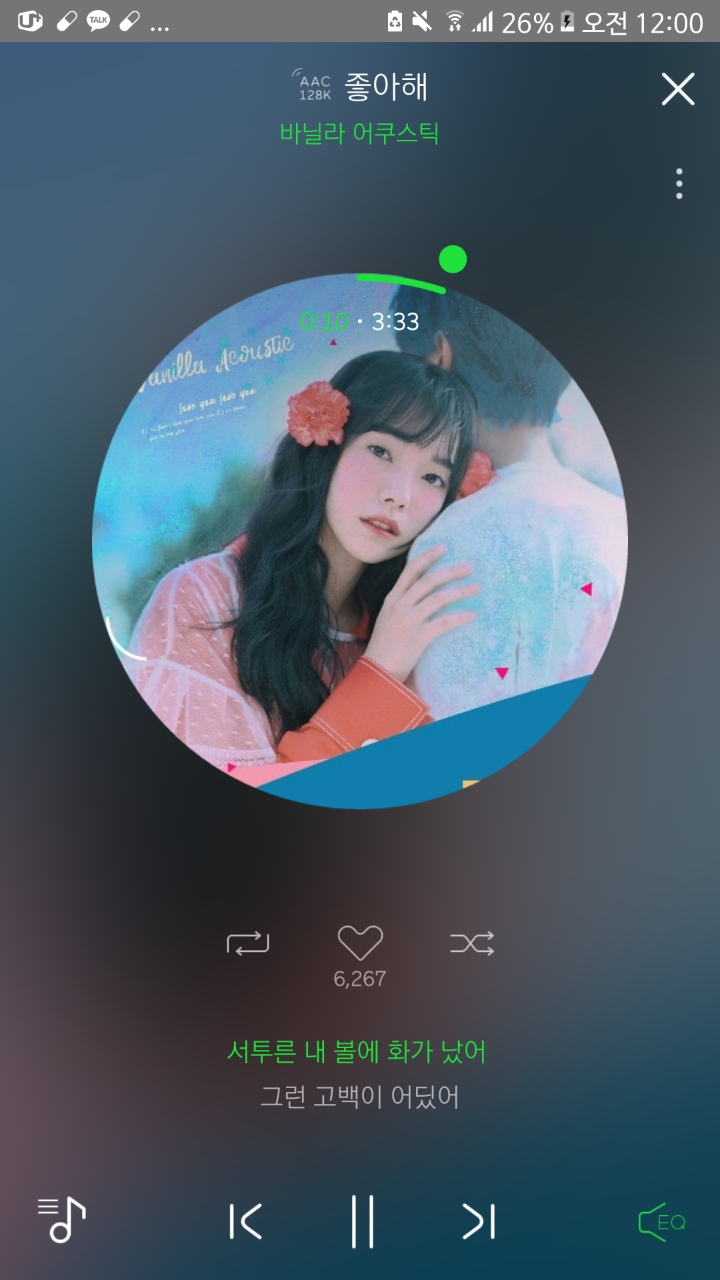Toggle shuffle playback
Screen dimensions: 720x1280
pos(472,943)
